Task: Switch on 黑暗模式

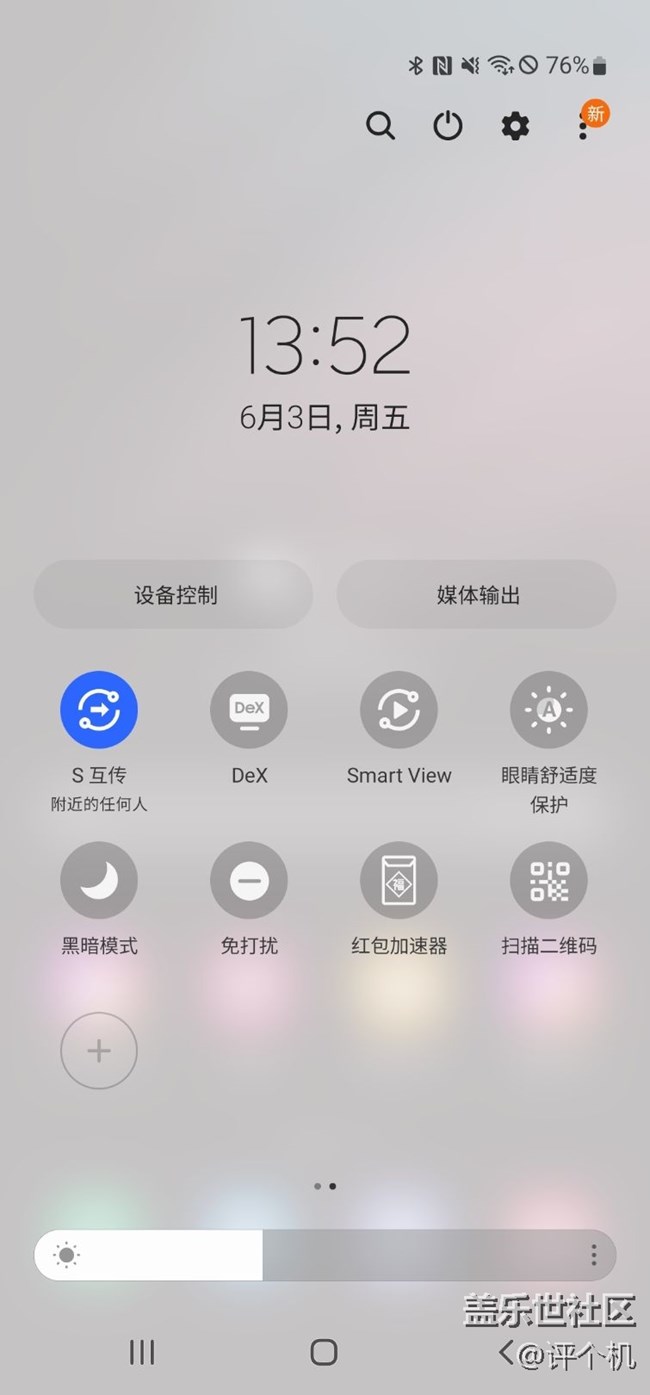Action: click(99, 880)
